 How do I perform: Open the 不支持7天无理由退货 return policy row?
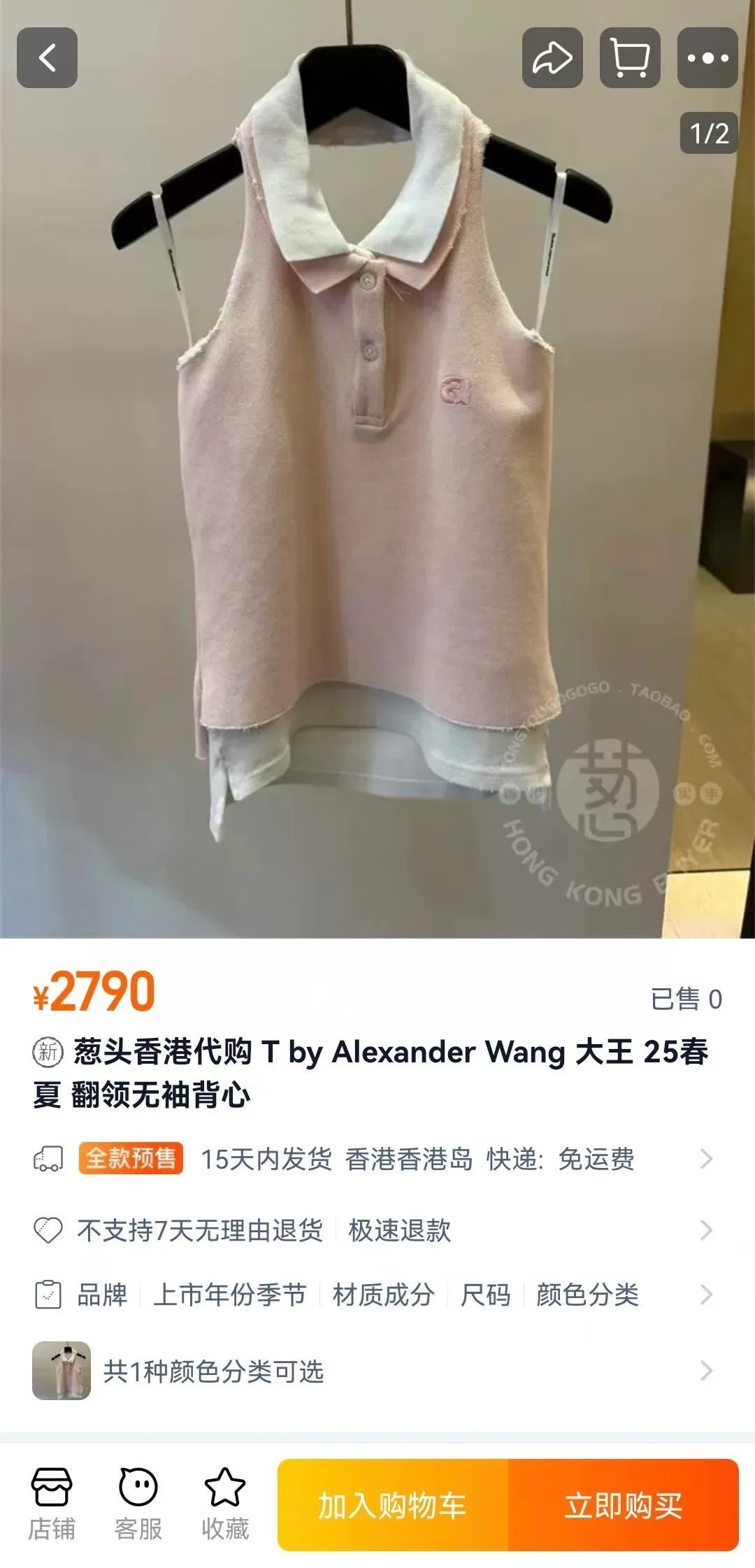point(377,1230)
